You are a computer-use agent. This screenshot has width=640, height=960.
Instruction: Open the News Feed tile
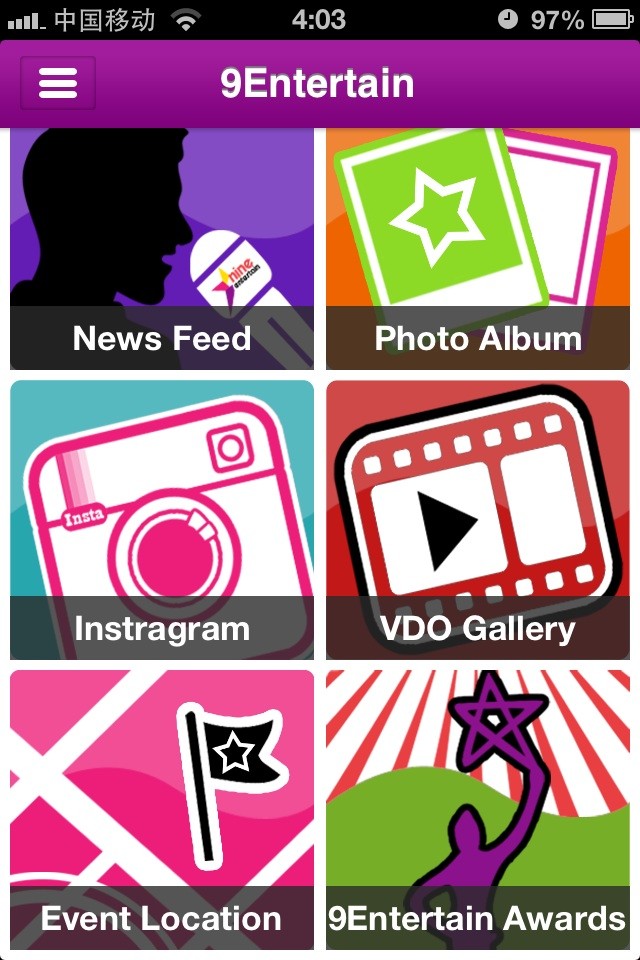click(x=161, y=250)
